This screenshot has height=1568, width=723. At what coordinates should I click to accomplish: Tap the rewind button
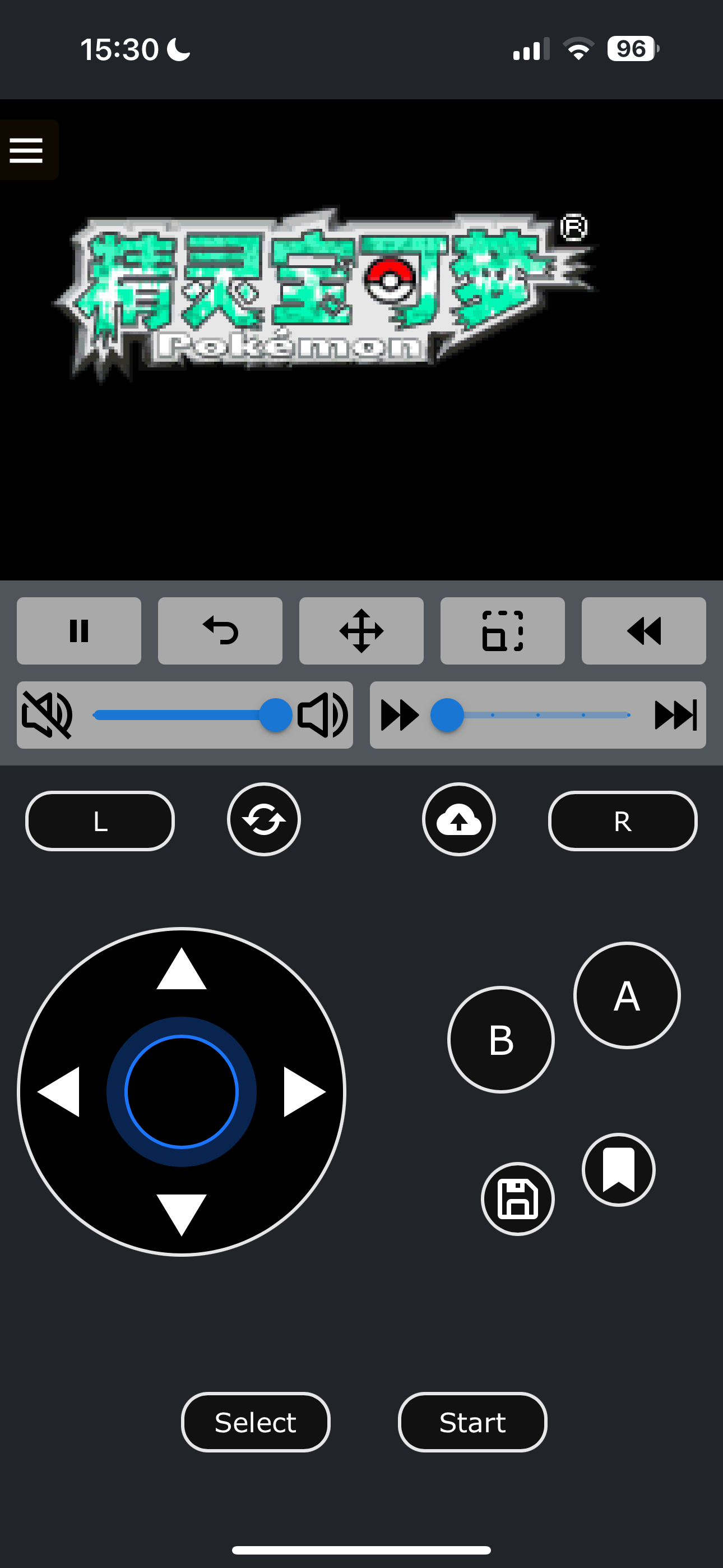pos(644,630)
